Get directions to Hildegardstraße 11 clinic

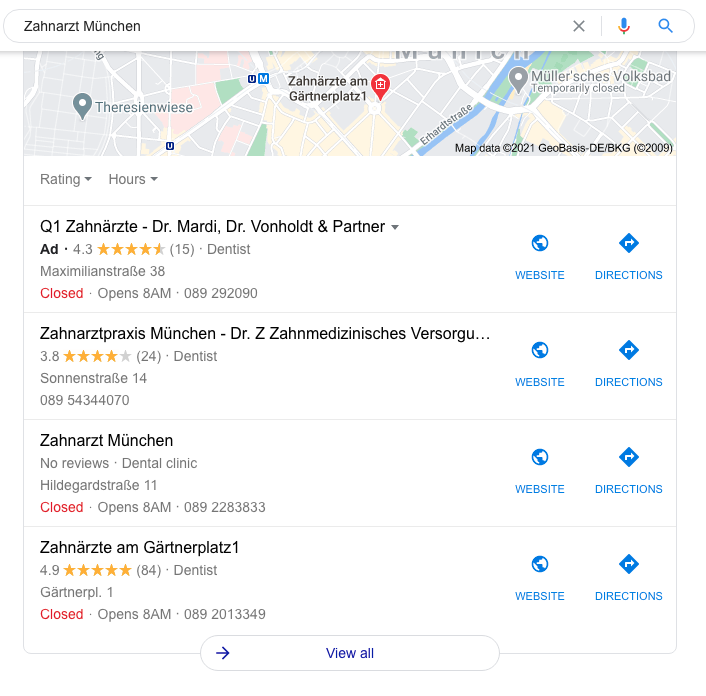(628, 471)
